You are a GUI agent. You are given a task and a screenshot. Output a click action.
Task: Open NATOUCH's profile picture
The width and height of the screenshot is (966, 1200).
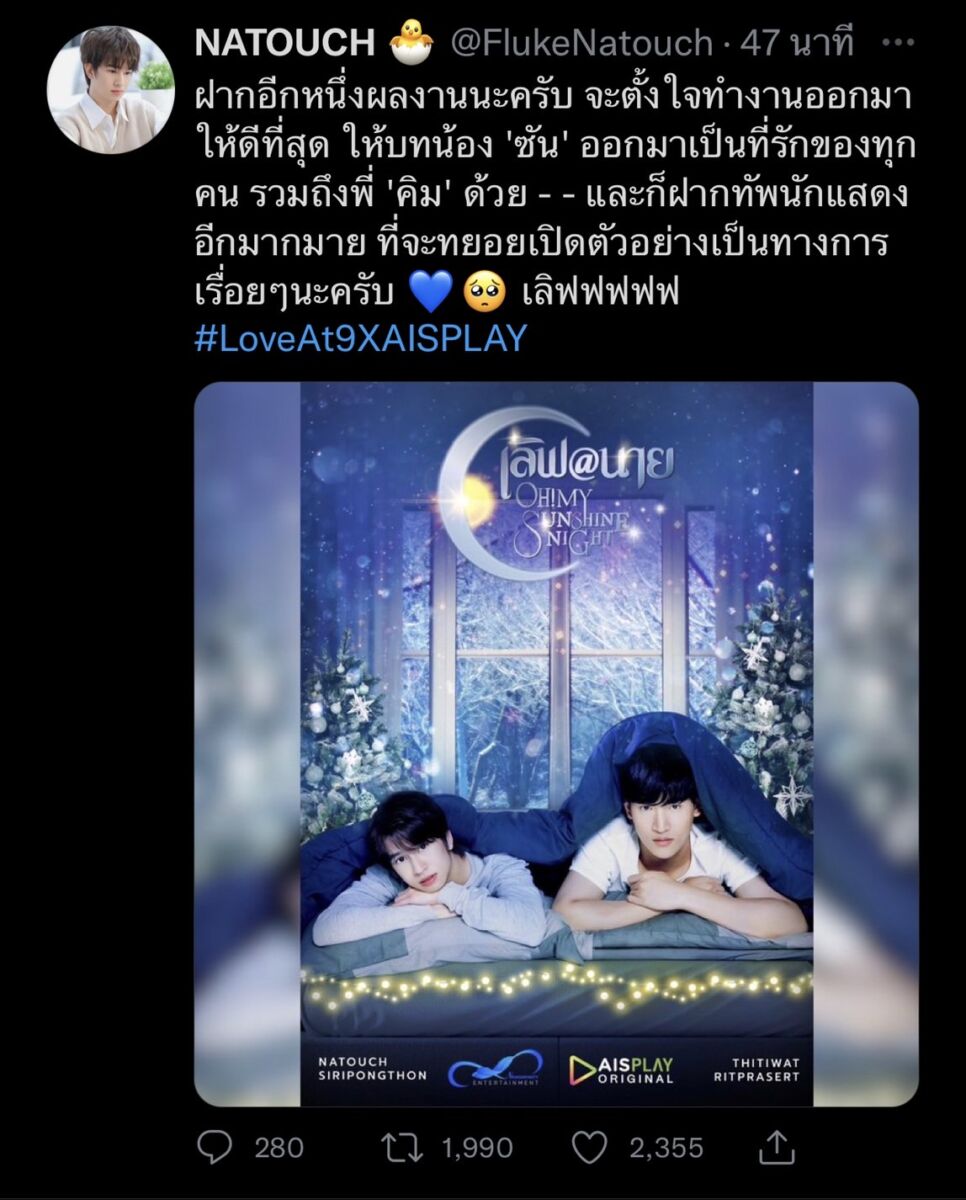tap(111, 89)
